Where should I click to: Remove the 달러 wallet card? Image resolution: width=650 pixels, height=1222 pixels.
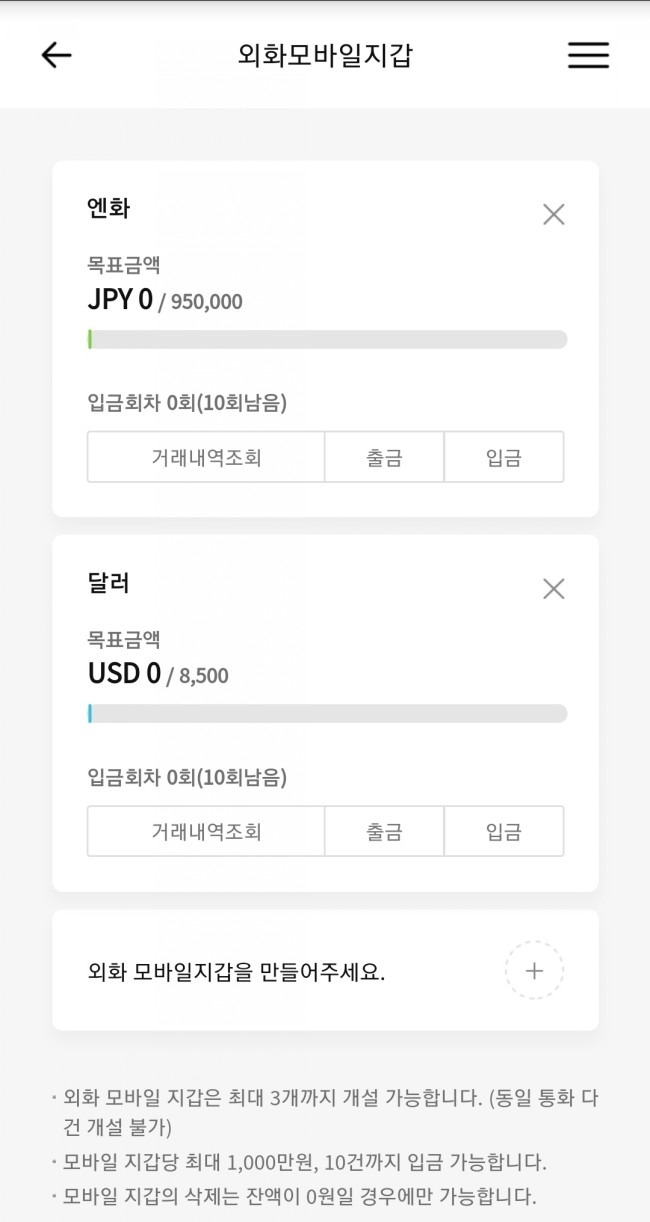click(553, 589)
